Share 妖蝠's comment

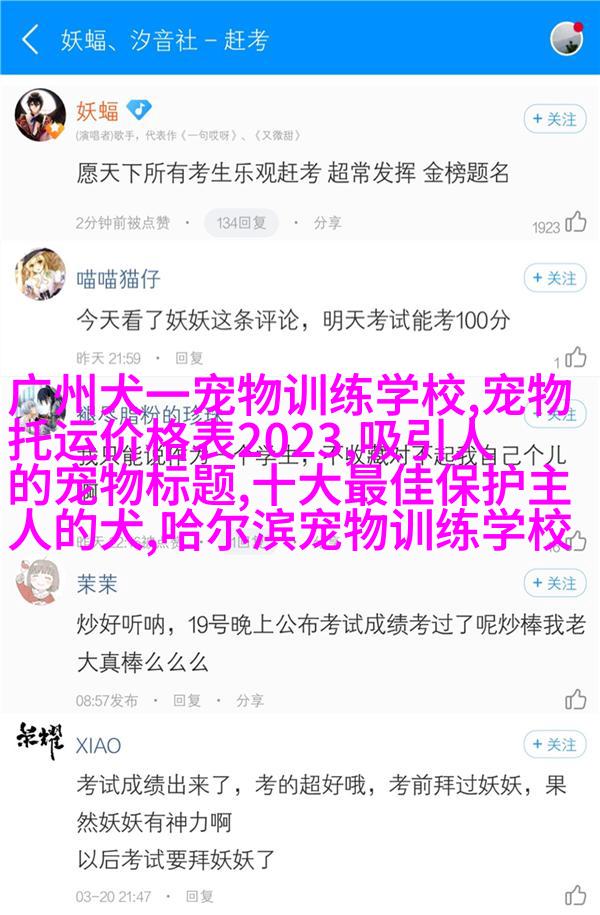pos(319,222)
